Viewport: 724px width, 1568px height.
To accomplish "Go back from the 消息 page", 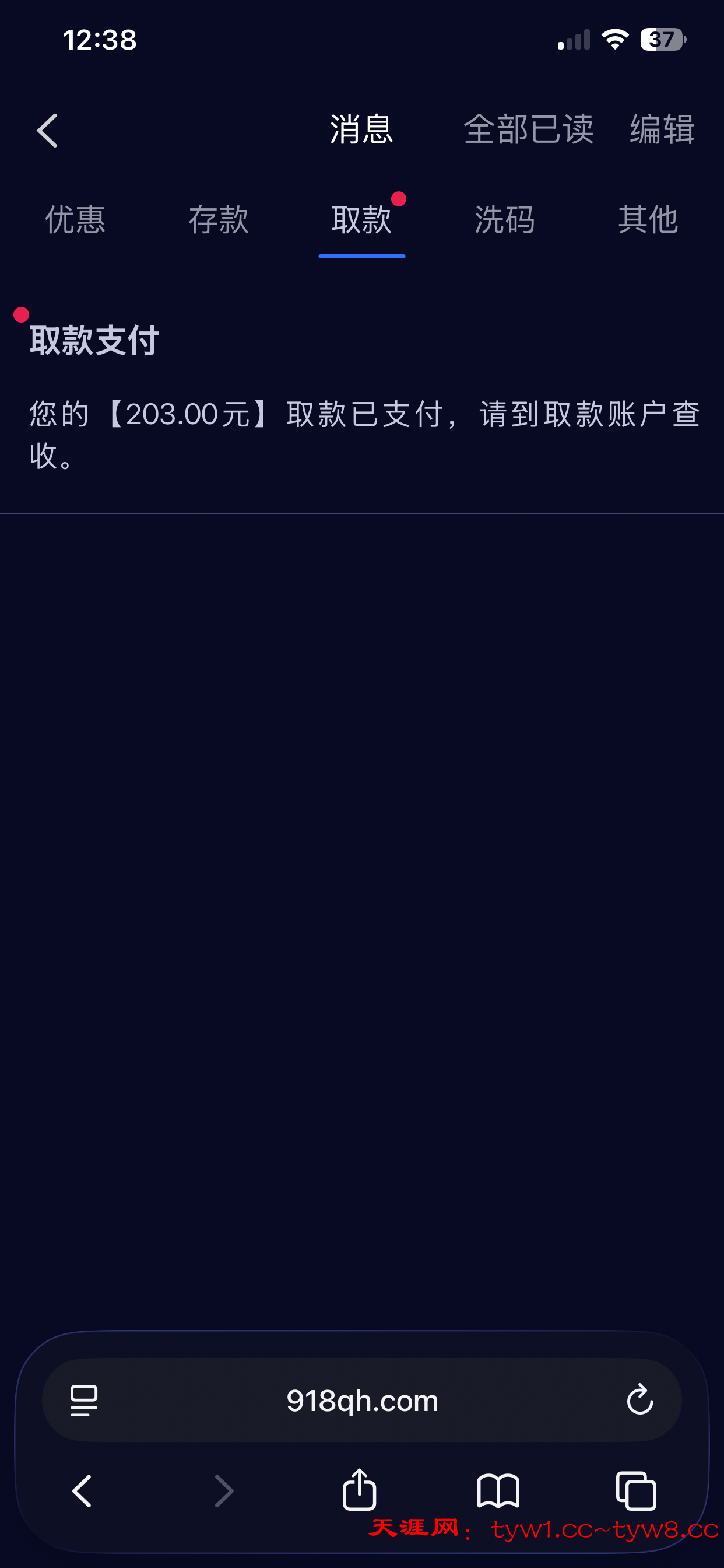I will point(47,130).
